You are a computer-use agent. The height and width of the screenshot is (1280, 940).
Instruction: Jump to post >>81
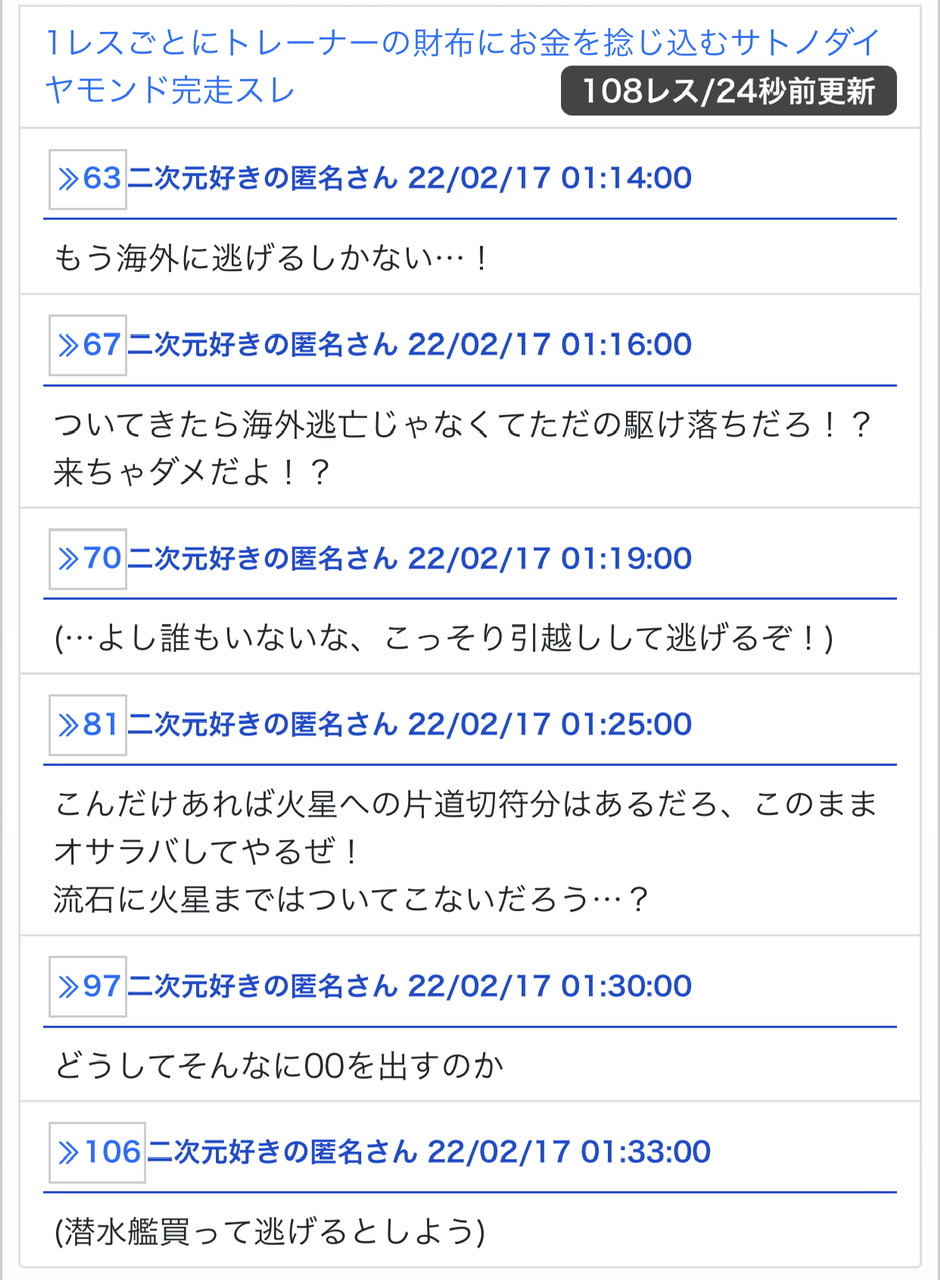pyautogui.click(x=88, y=724)
